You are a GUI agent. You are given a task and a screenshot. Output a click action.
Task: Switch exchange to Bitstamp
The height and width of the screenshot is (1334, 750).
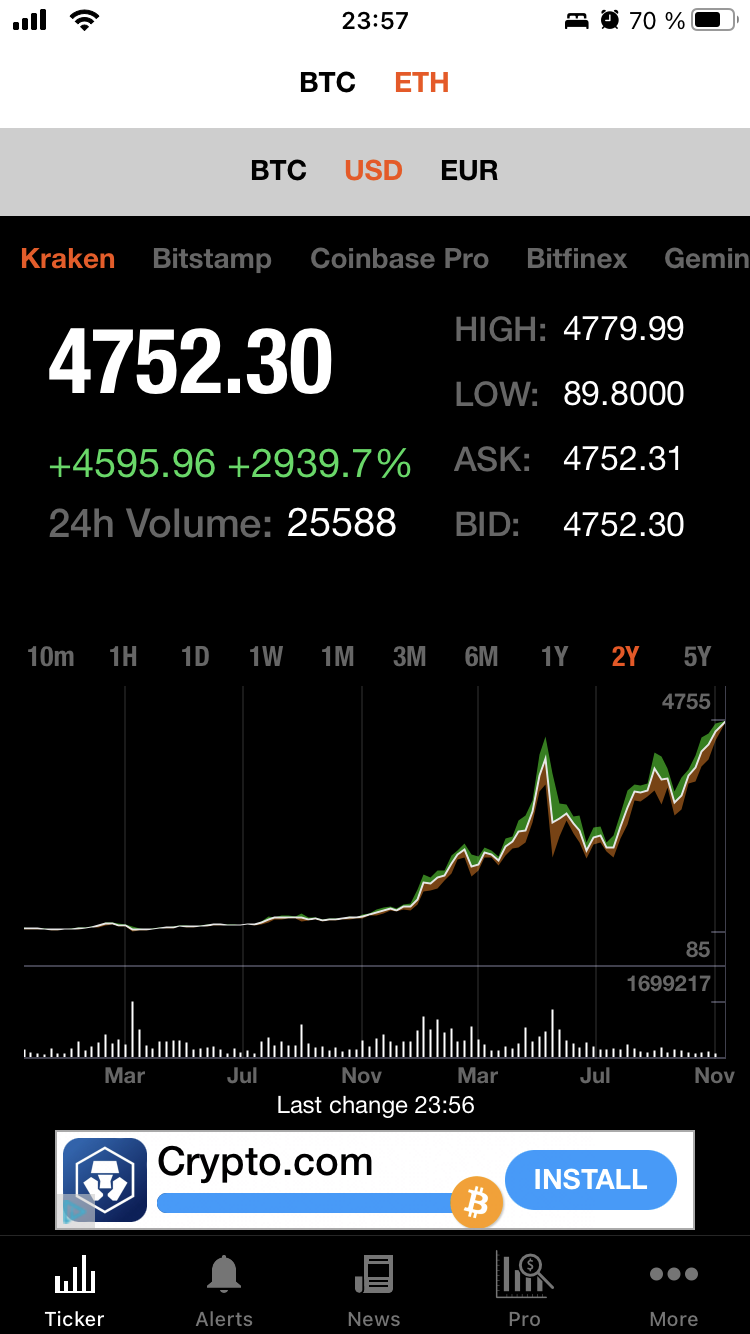[x=212, y=258]
